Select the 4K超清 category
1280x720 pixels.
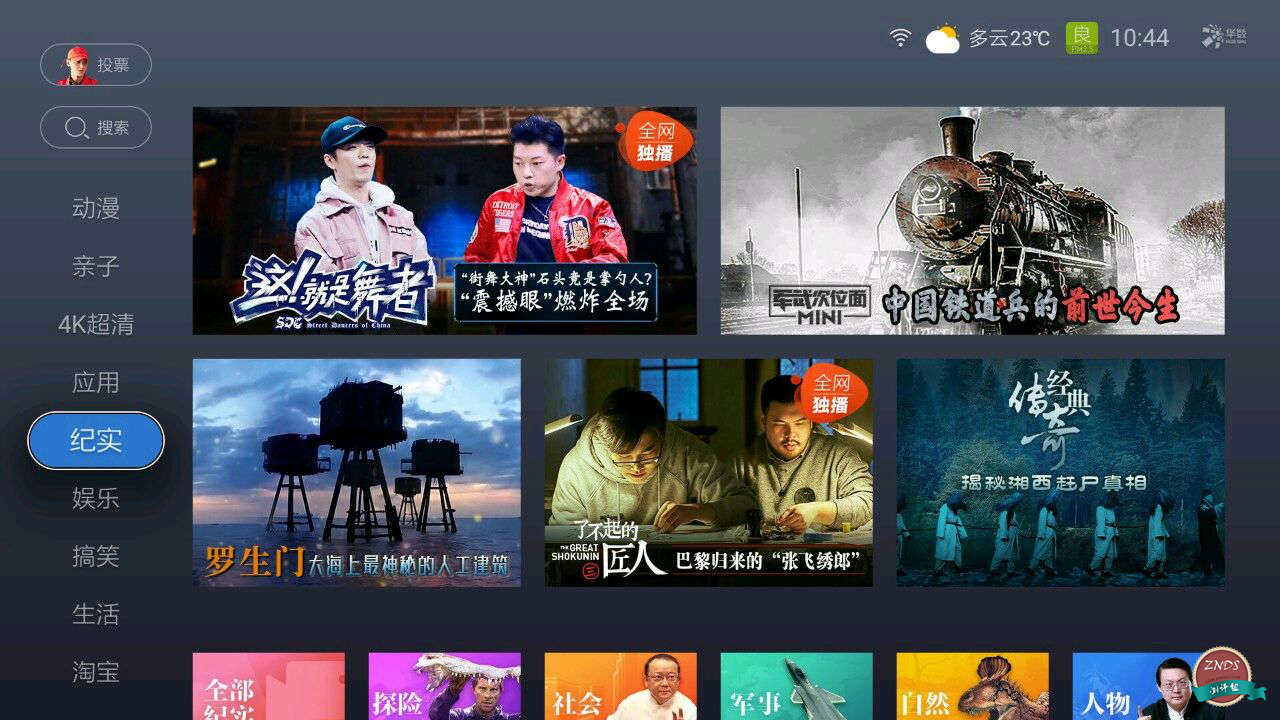coord(96,324)
